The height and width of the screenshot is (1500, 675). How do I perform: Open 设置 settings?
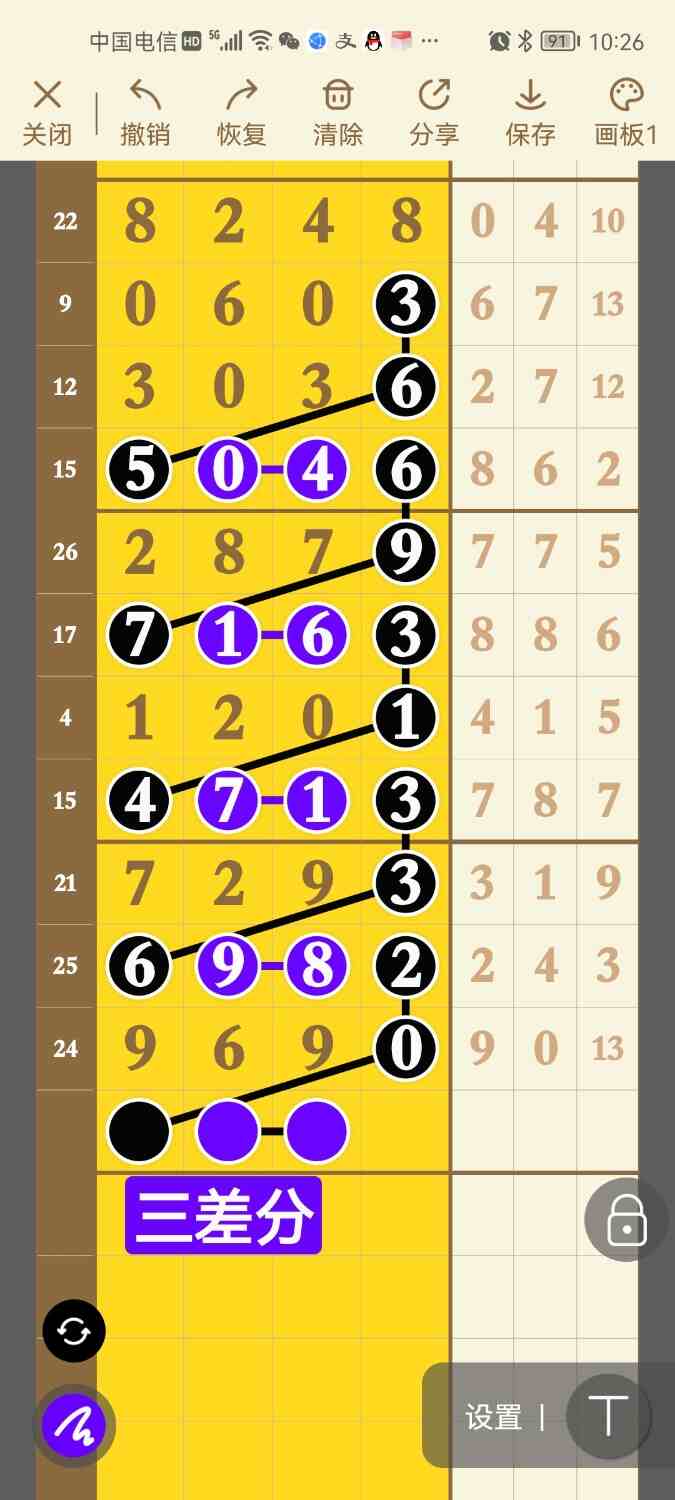pyautogui.click(x=494, y=1417)
